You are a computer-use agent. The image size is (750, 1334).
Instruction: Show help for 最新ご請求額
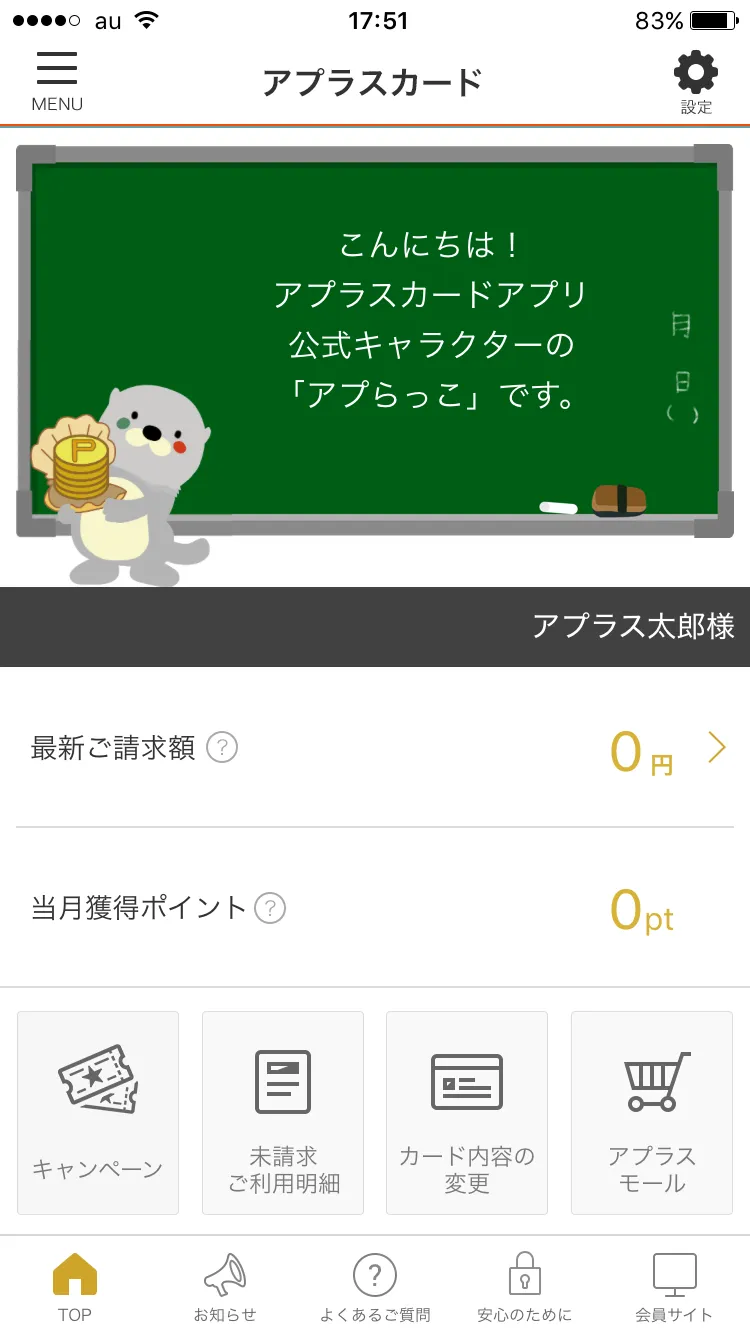pyautogui.click(x=222, y=747)
